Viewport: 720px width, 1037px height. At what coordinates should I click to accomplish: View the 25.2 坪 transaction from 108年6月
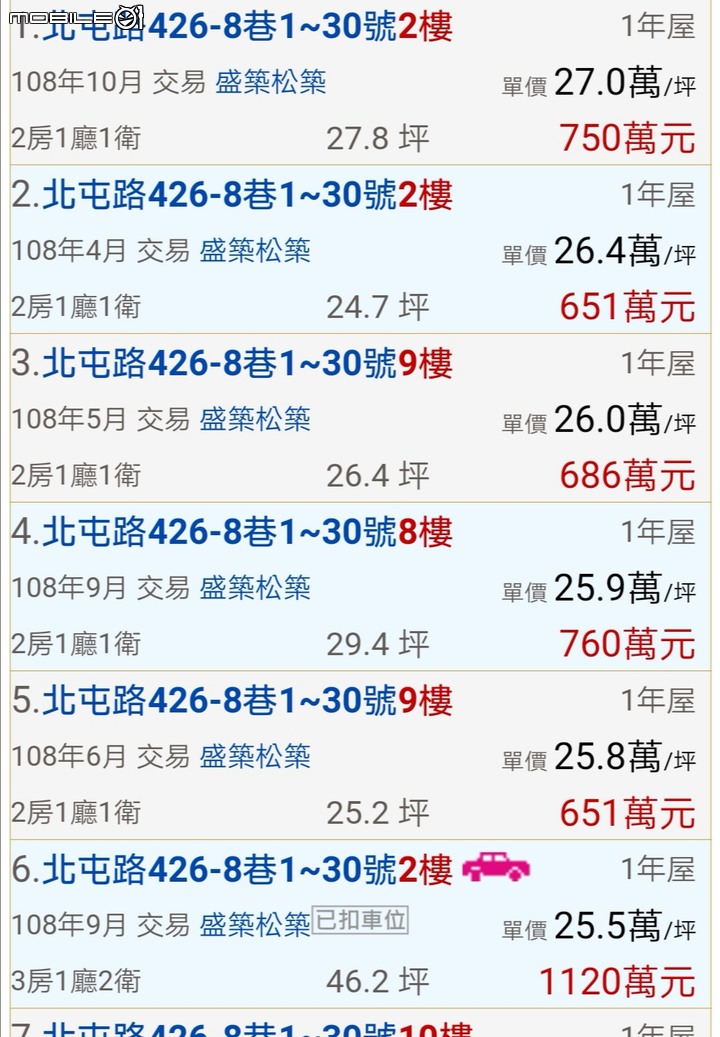248,702
